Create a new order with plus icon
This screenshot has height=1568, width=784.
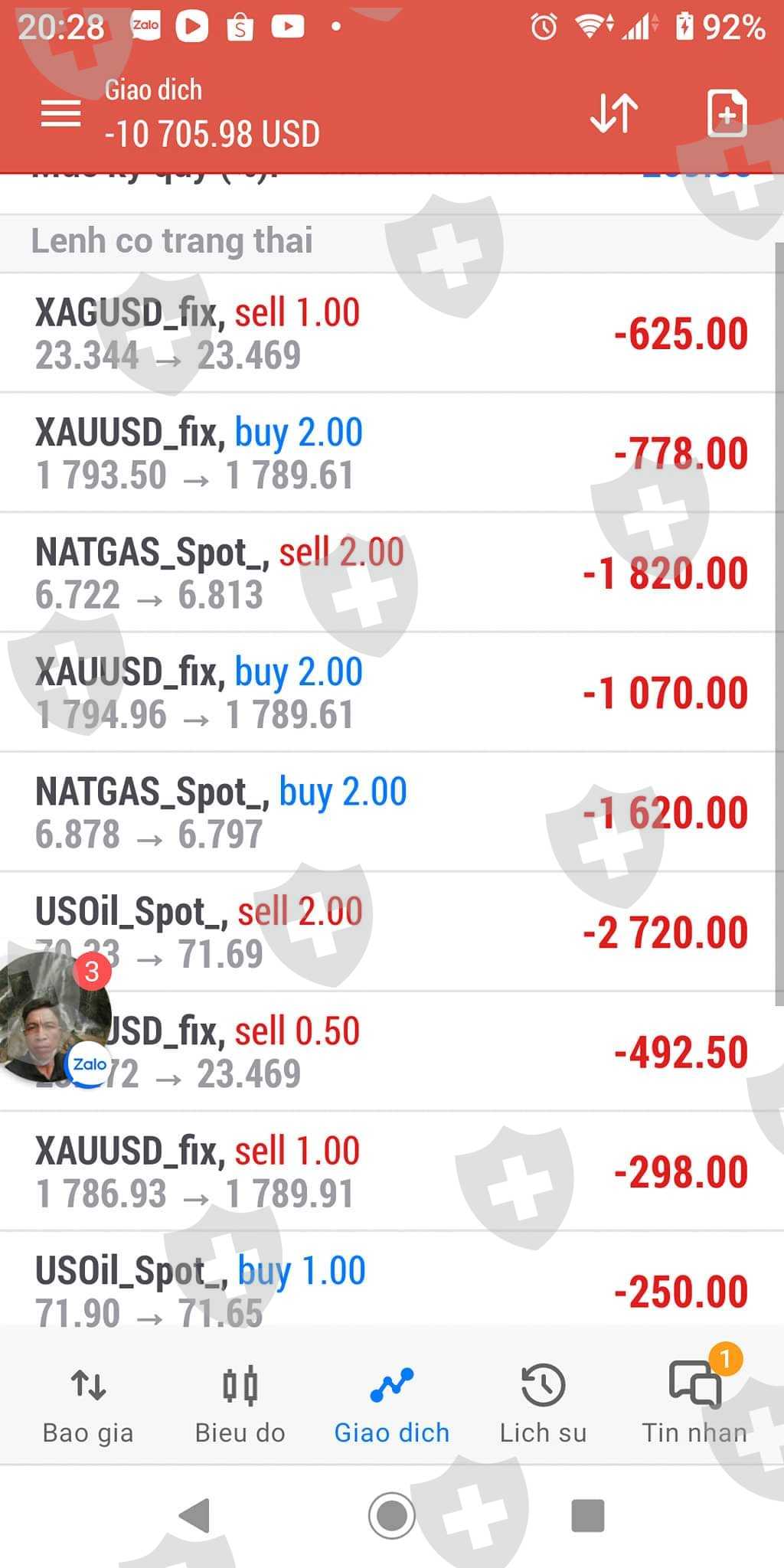[726, 113]
